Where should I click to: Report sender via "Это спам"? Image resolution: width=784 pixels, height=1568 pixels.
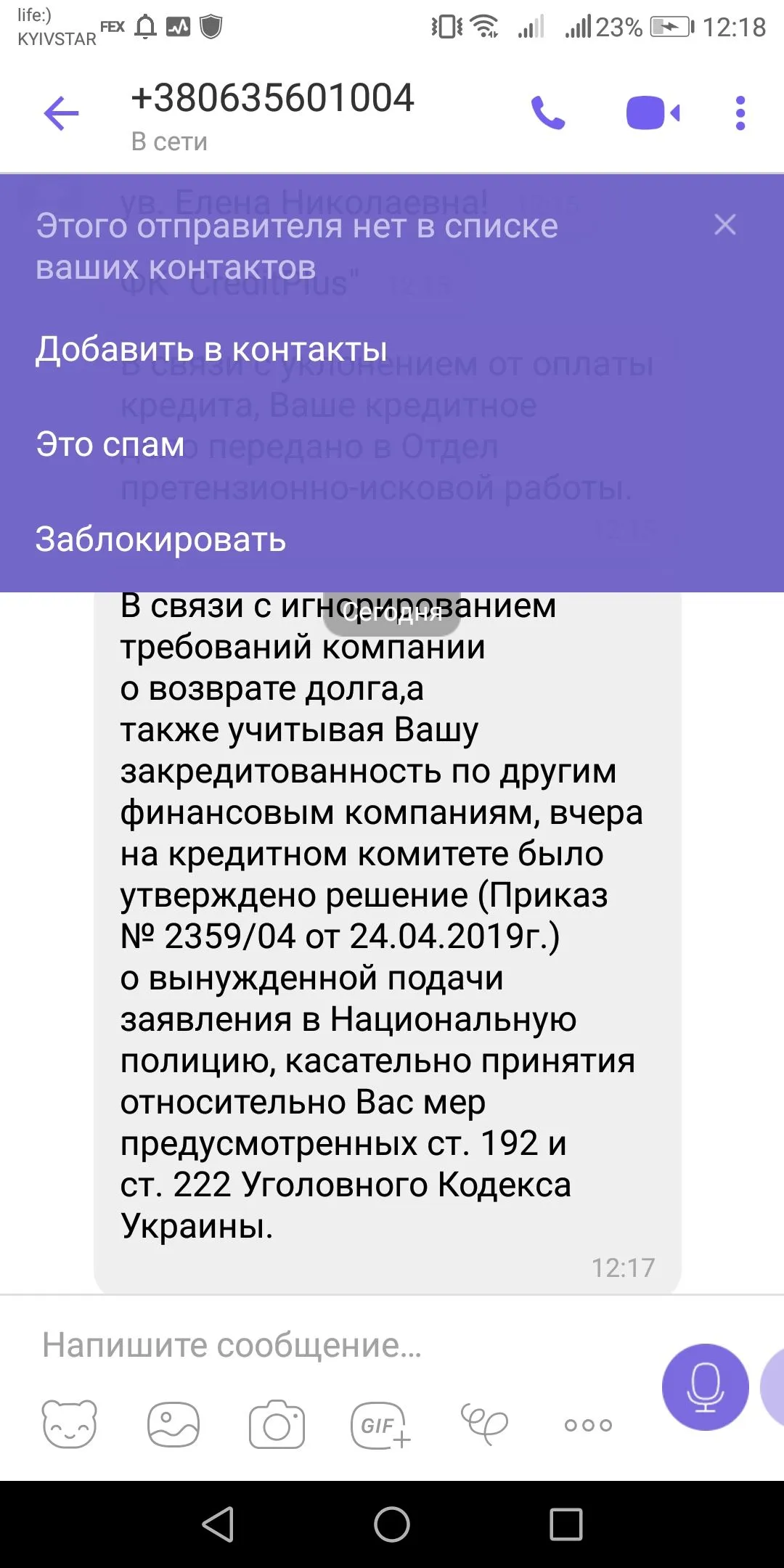[110, 444]
